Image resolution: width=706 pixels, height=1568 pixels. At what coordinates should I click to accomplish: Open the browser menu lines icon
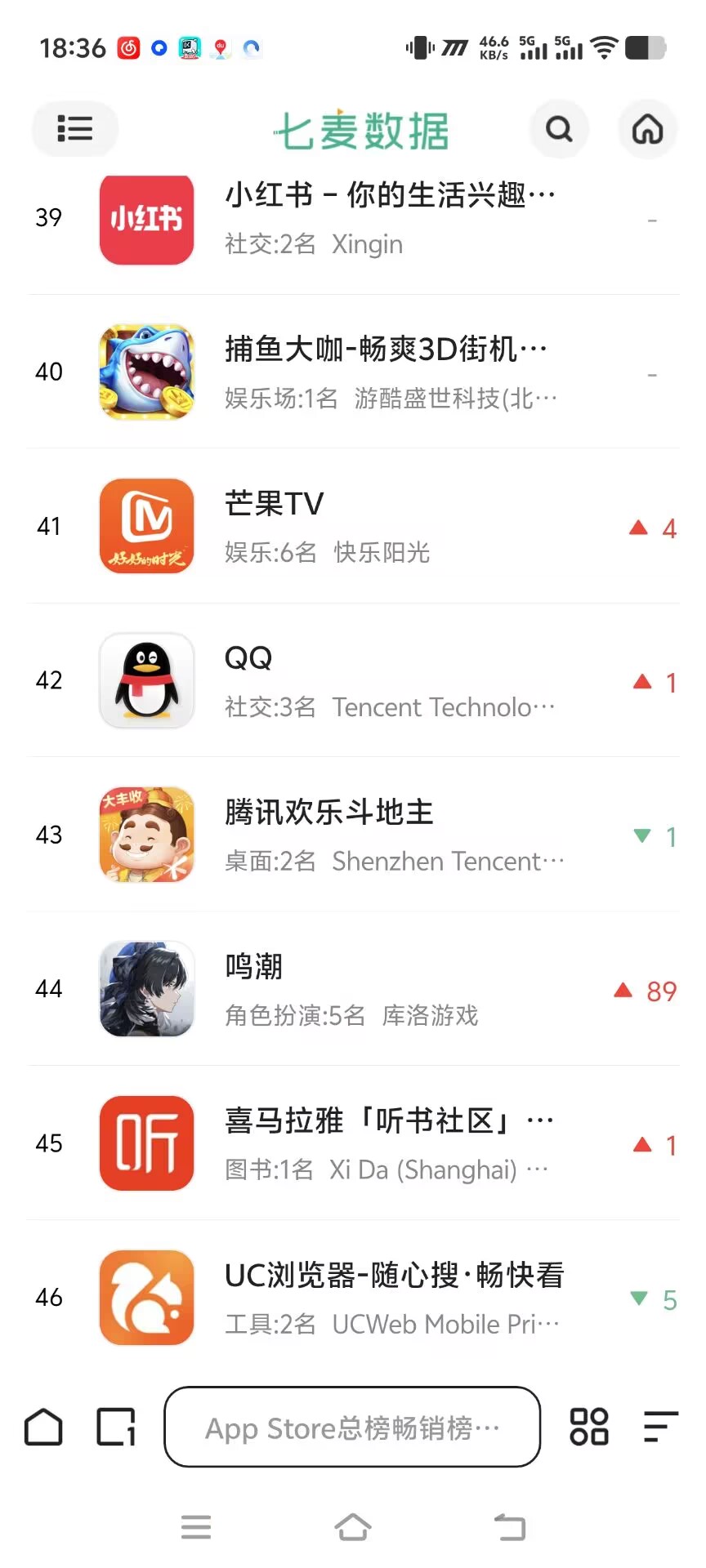[x=660, y=1428]
